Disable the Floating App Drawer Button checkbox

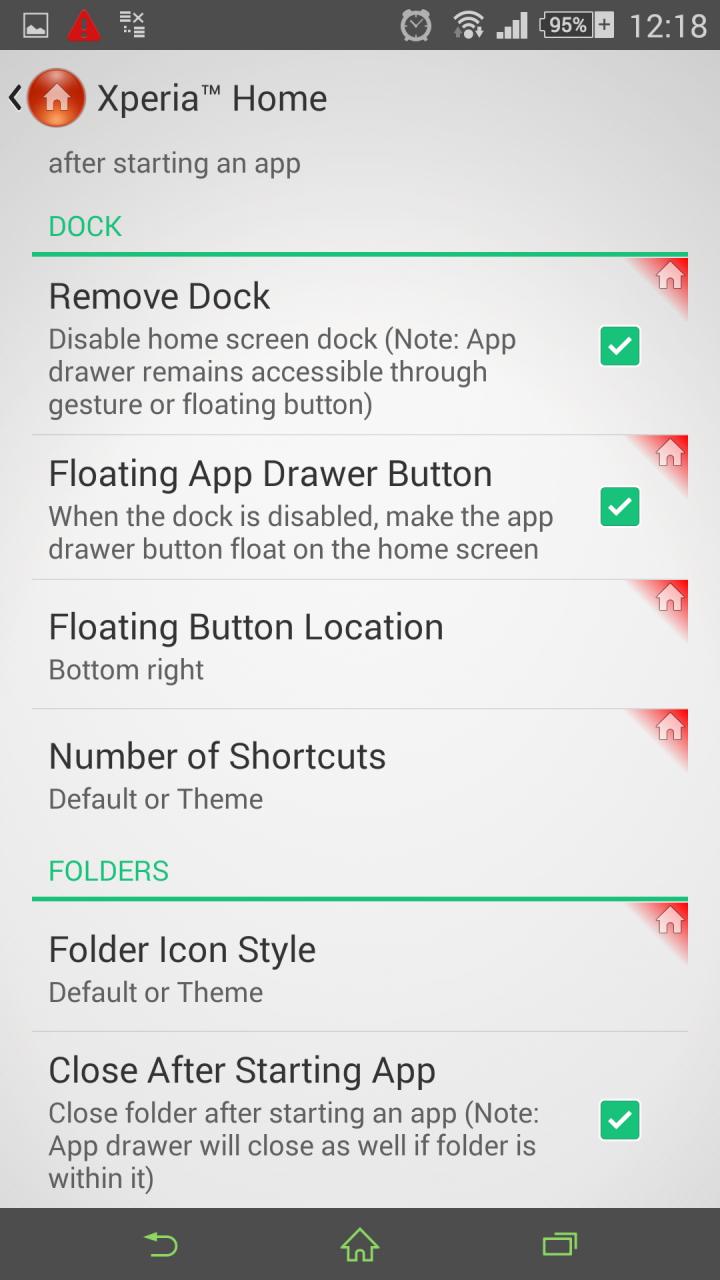tap(620, 506)
